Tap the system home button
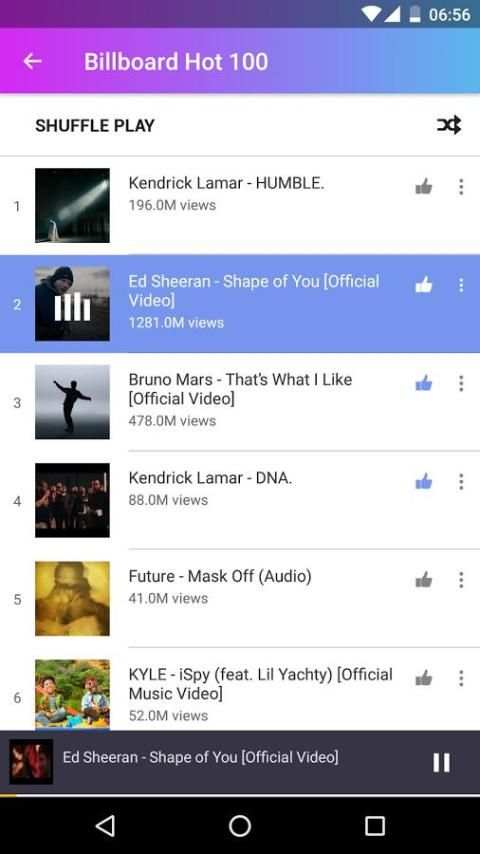The width and height of the screenshot is (480, 854). coord(240,826)
